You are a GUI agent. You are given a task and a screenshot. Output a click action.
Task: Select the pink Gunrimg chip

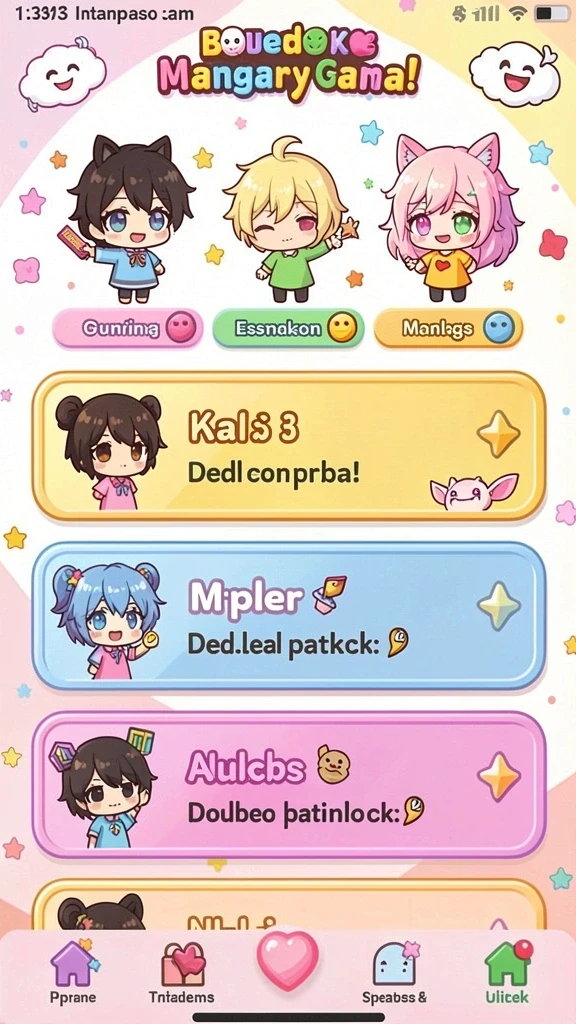pos(128,328)
